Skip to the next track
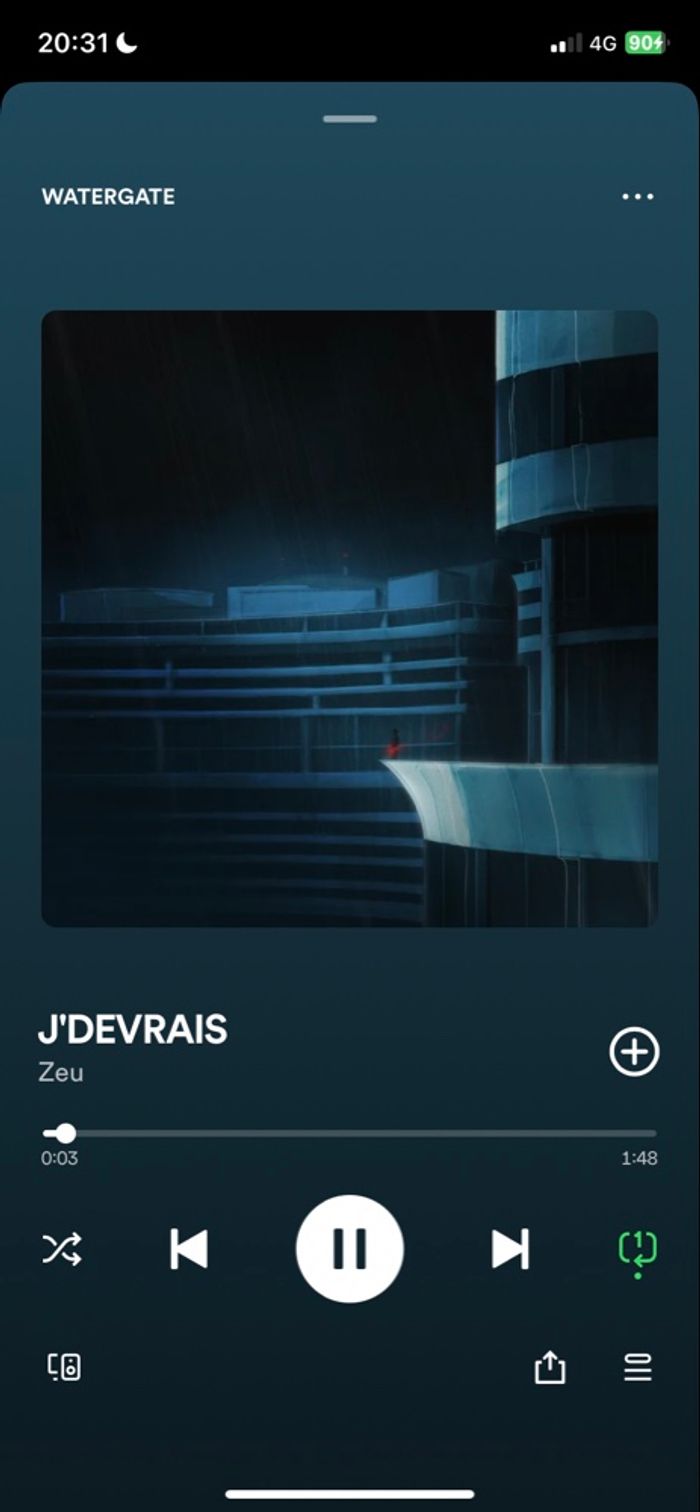Image resolution: width=700 pixels, height=1512 pixels. (x=510, y=1249)
